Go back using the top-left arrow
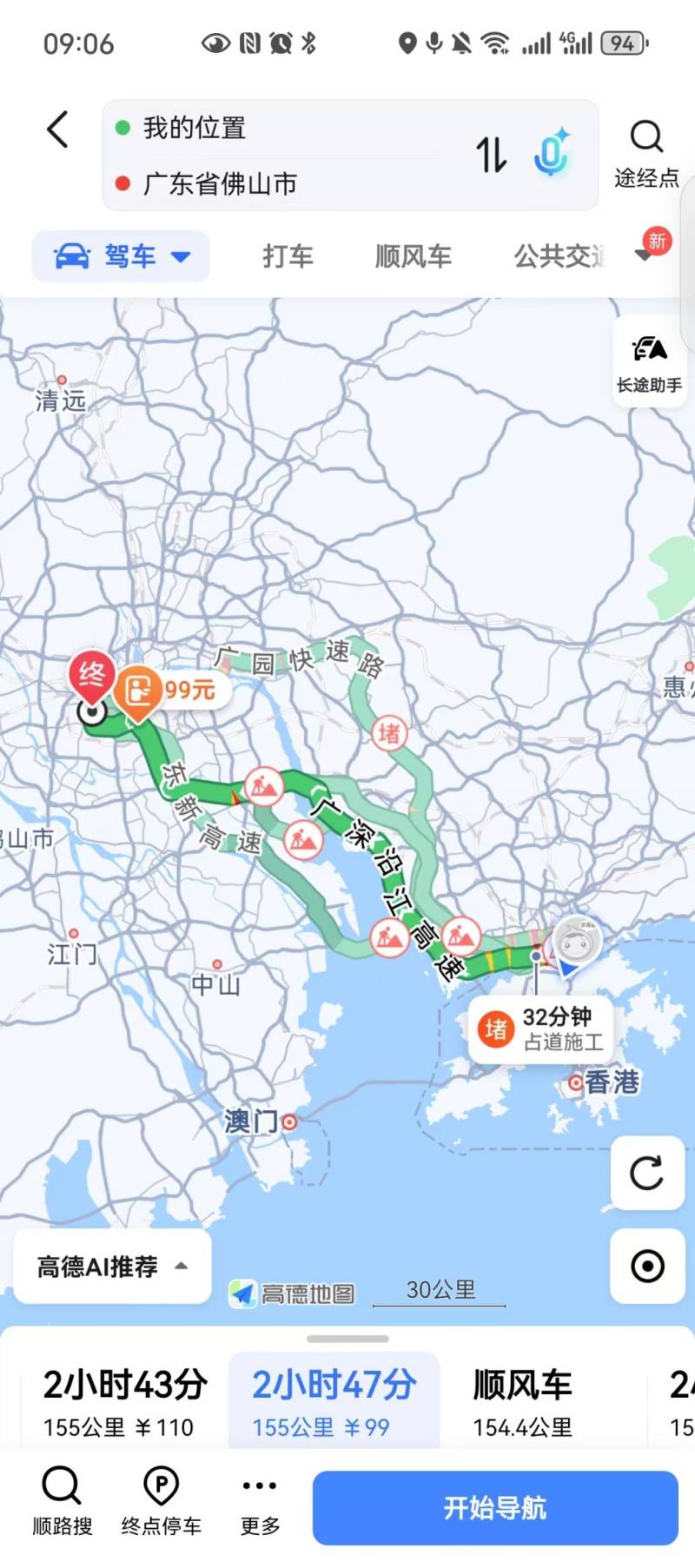The width and height of the screenshot is (695, 1568). (x=57, y=130)
